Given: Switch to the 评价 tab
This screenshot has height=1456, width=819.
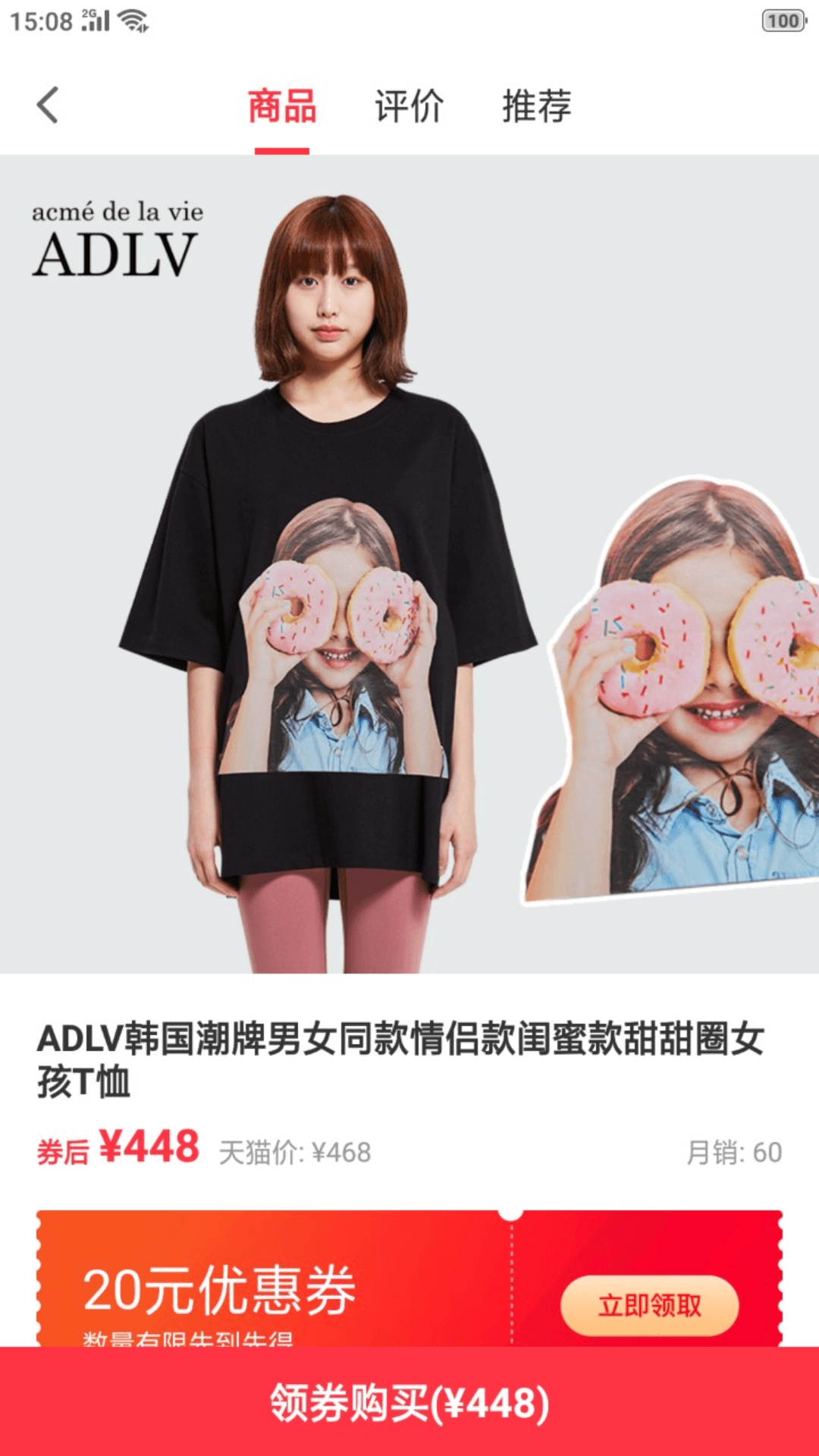Looking at the screenshot, I should (x=409, y=106).
